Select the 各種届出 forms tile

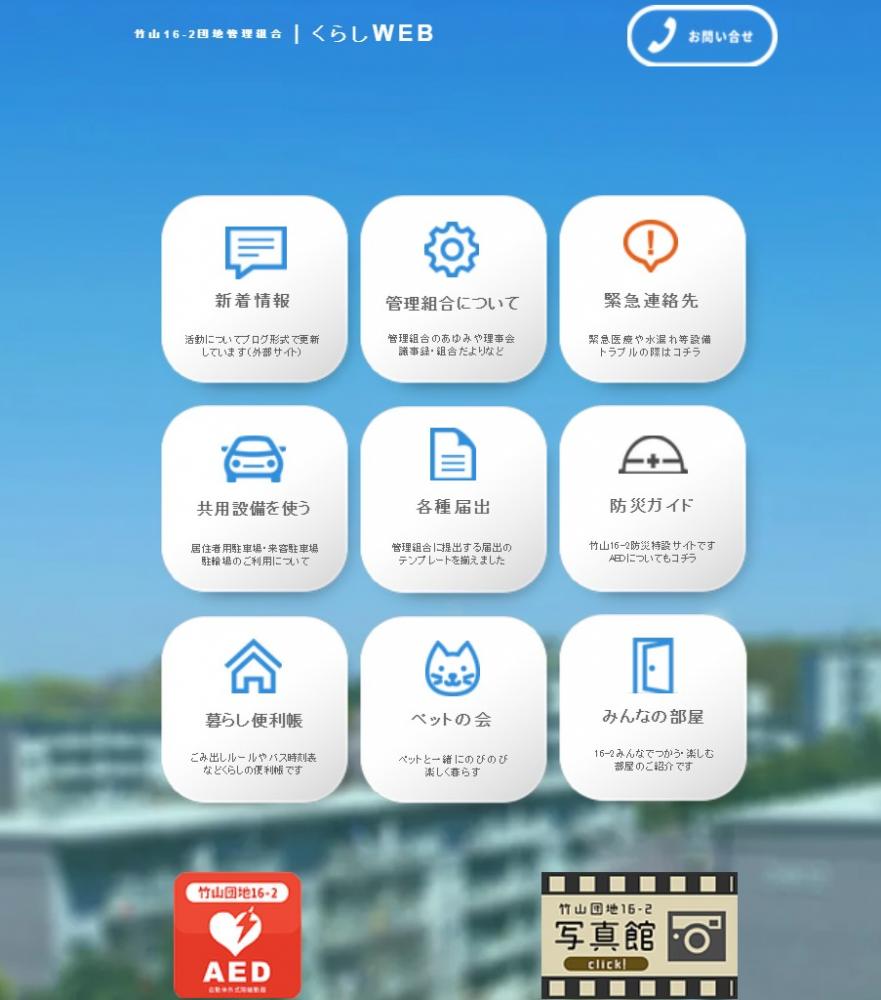pyautogui.click(x=453, y=498)
